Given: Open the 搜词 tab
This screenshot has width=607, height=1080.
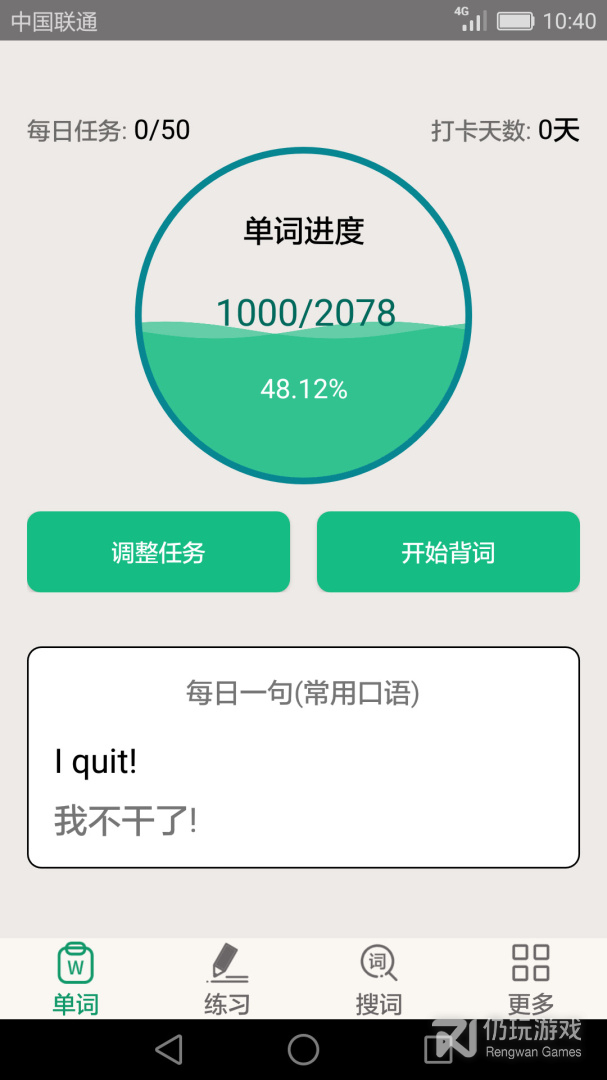Looking at the screenshot, I should (379, 979).
